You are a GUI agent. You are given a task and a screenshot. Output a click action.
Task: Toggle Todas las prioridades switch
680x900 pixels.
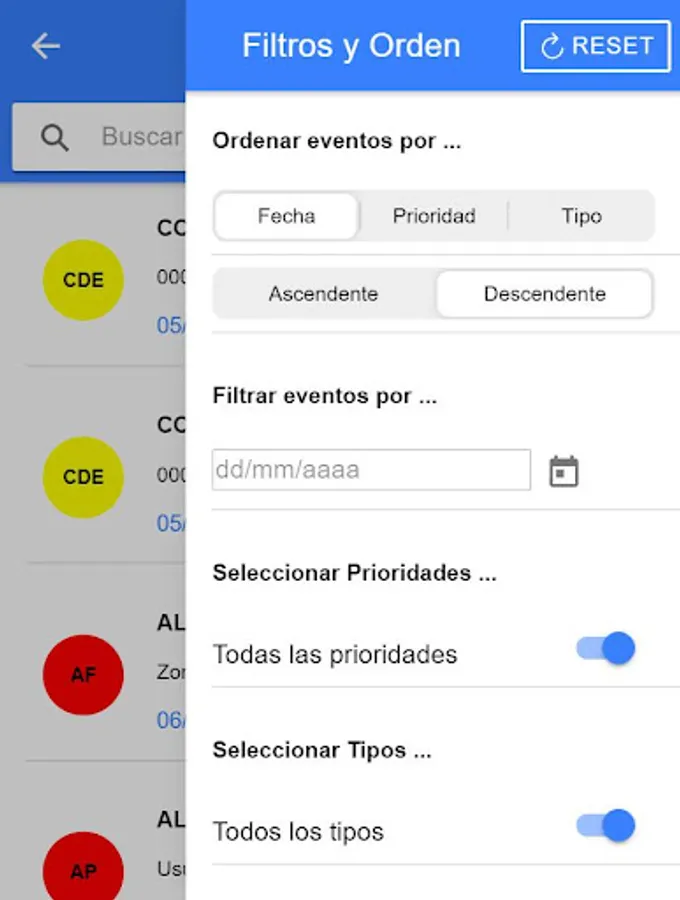606,649
